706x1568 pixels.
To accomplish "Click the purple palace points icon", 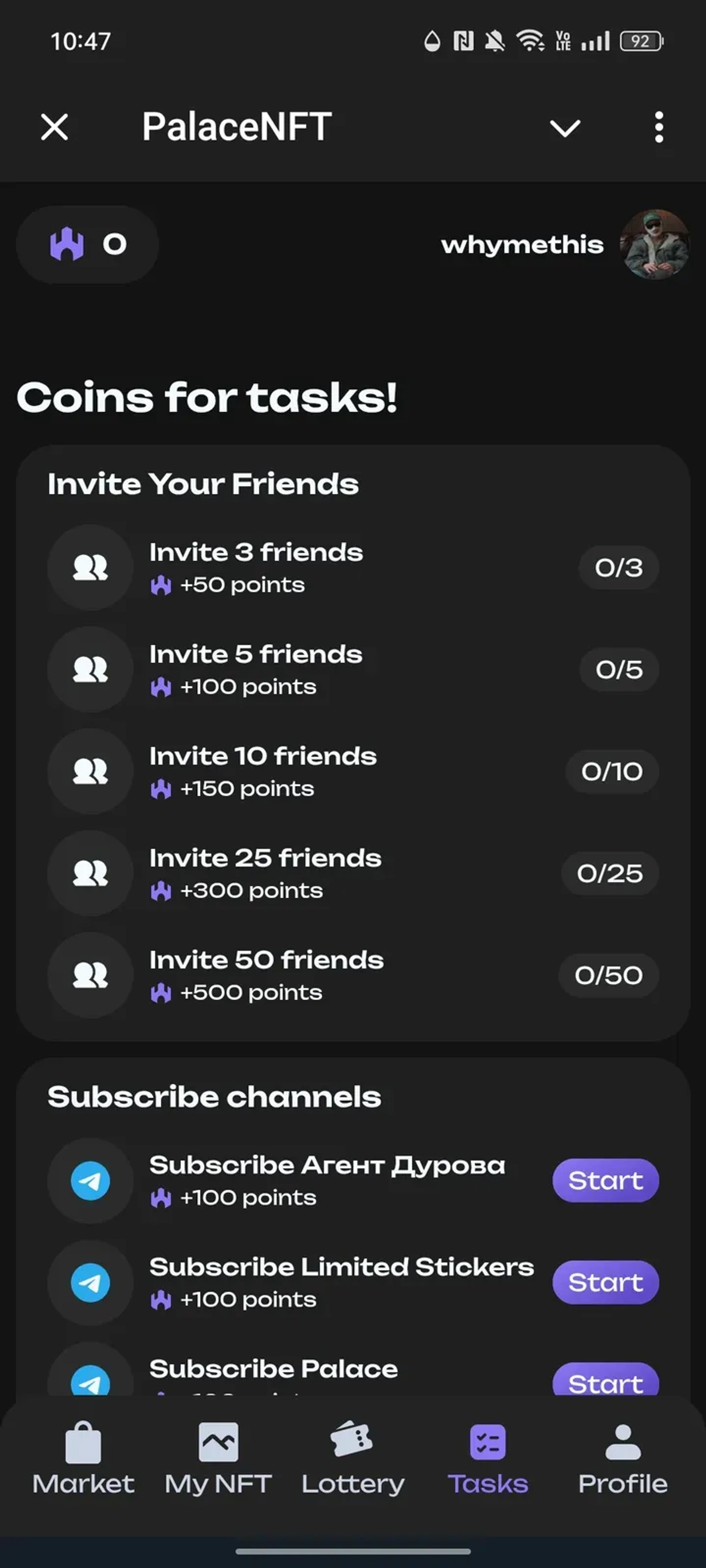I will tap(69, 243).
